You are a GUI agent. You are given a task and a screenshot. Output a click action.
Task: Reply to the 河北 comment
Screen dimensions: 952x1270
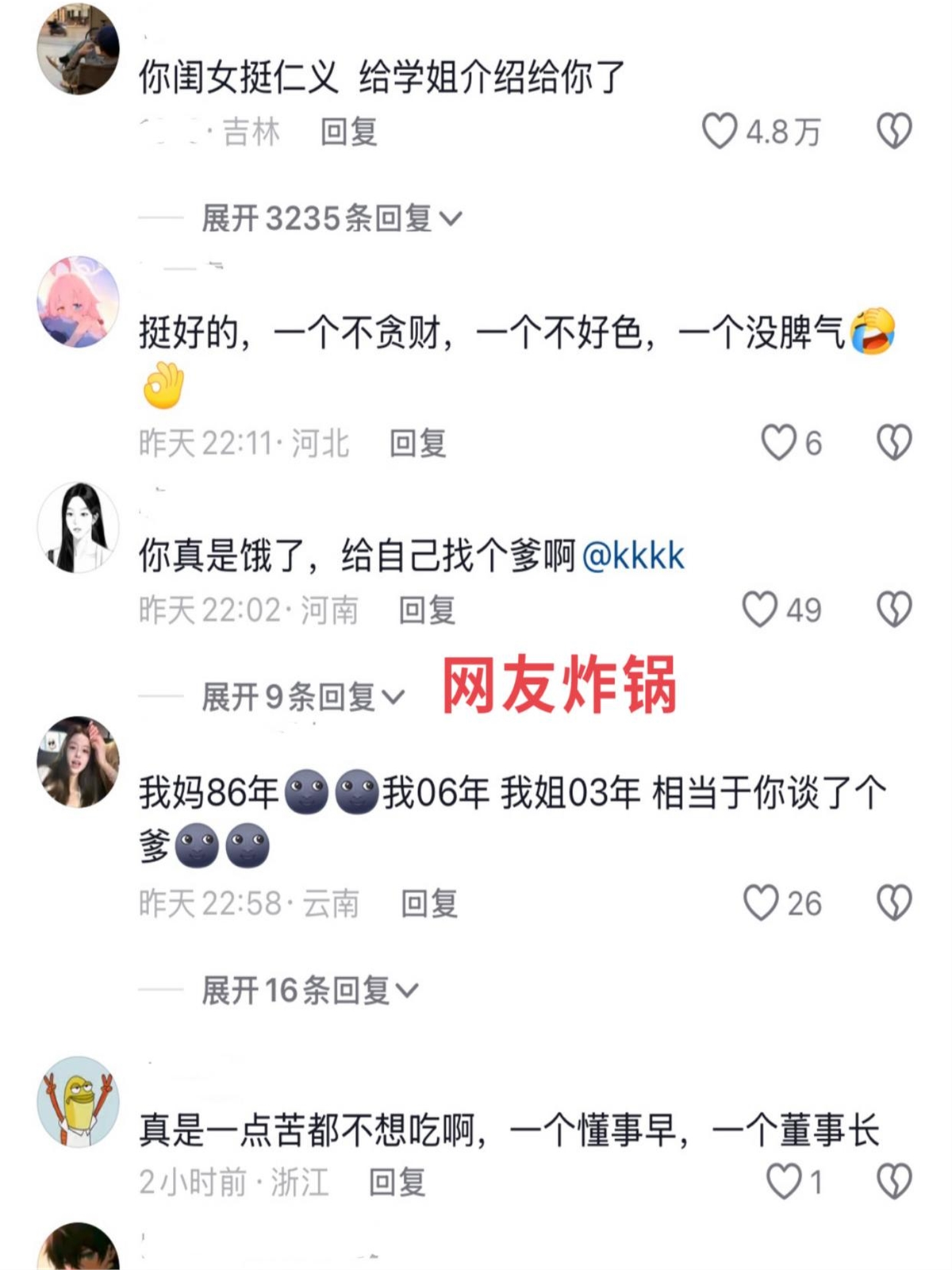(x=417, y=443)
